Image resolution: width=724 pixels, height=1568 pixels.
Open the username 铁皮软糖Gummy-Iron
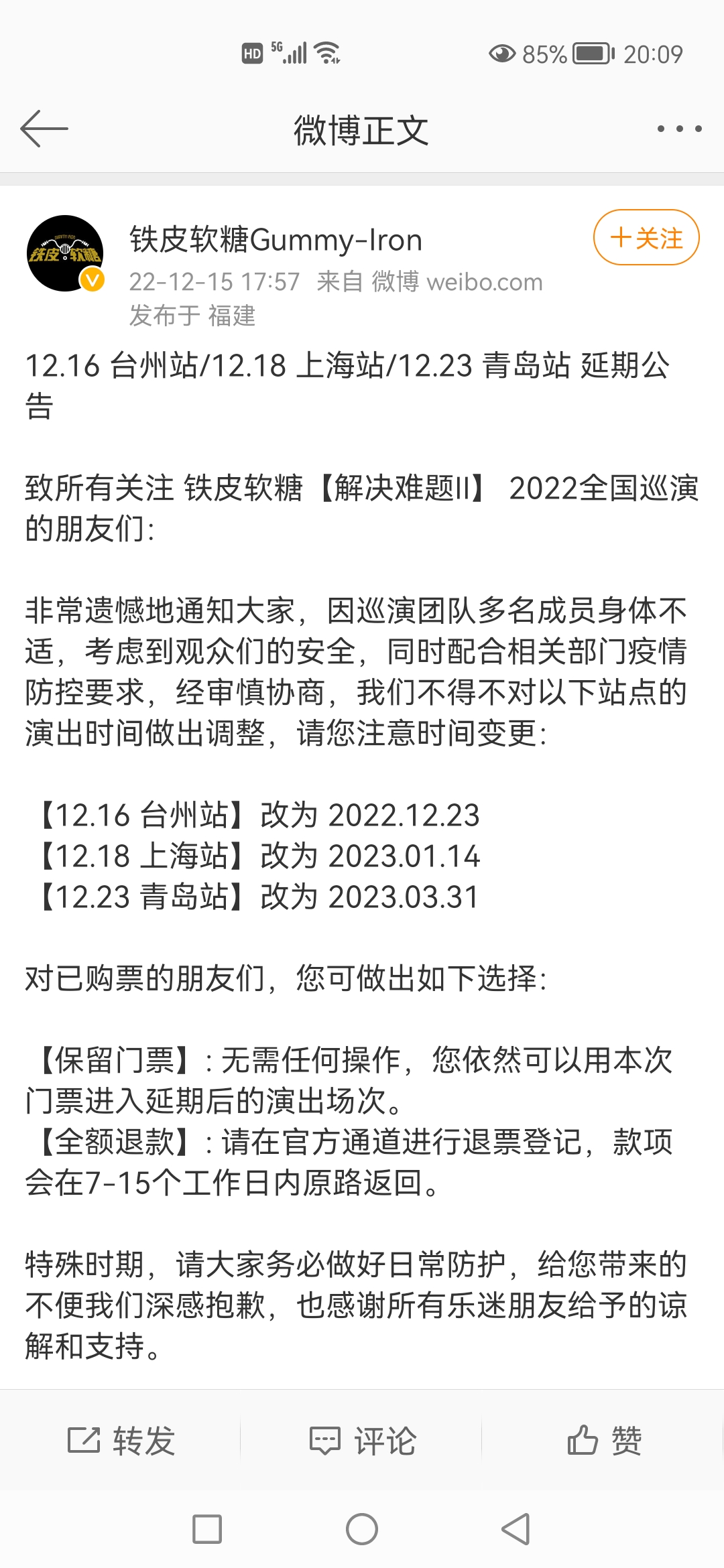[276, 240]
